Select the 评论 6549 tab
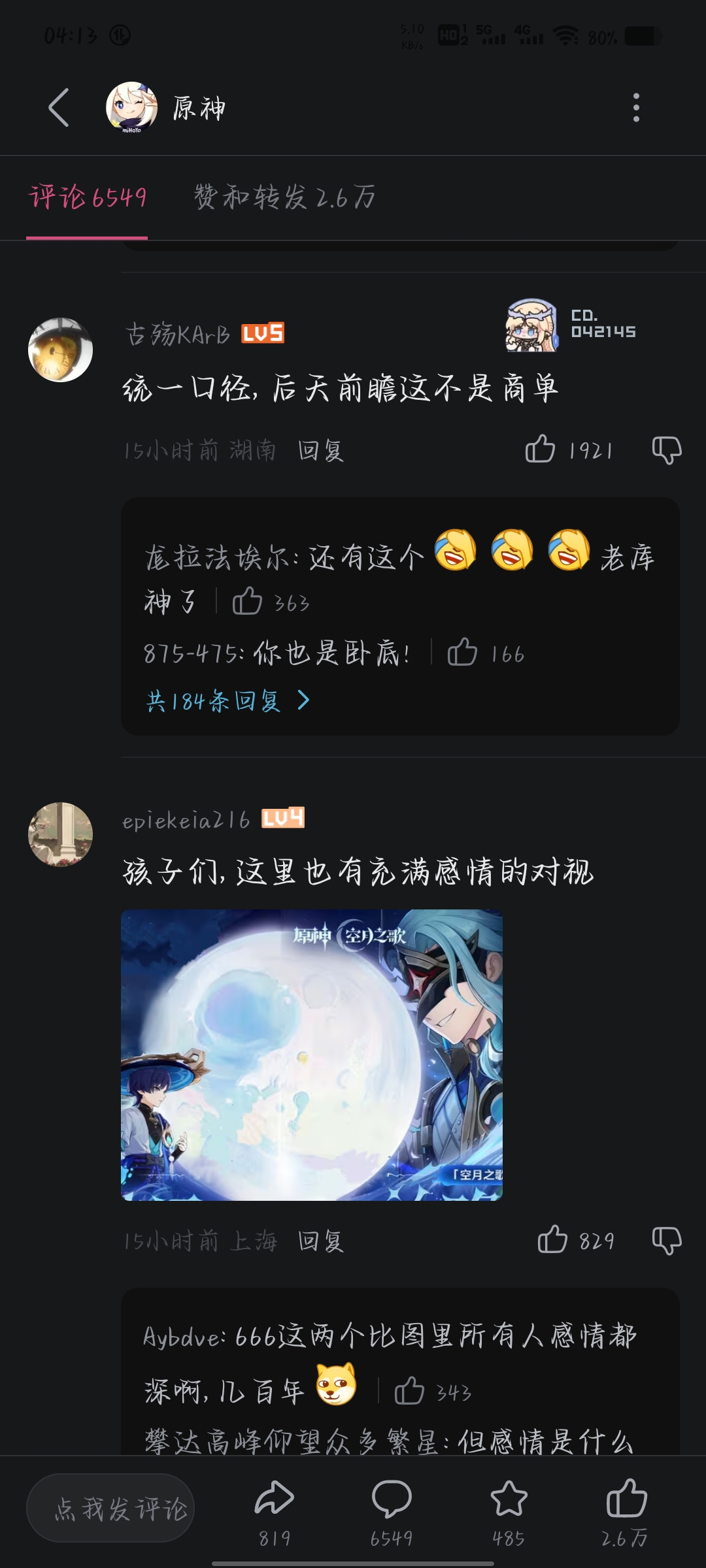This screenshot has height=1568, width=706. point(88,197)
